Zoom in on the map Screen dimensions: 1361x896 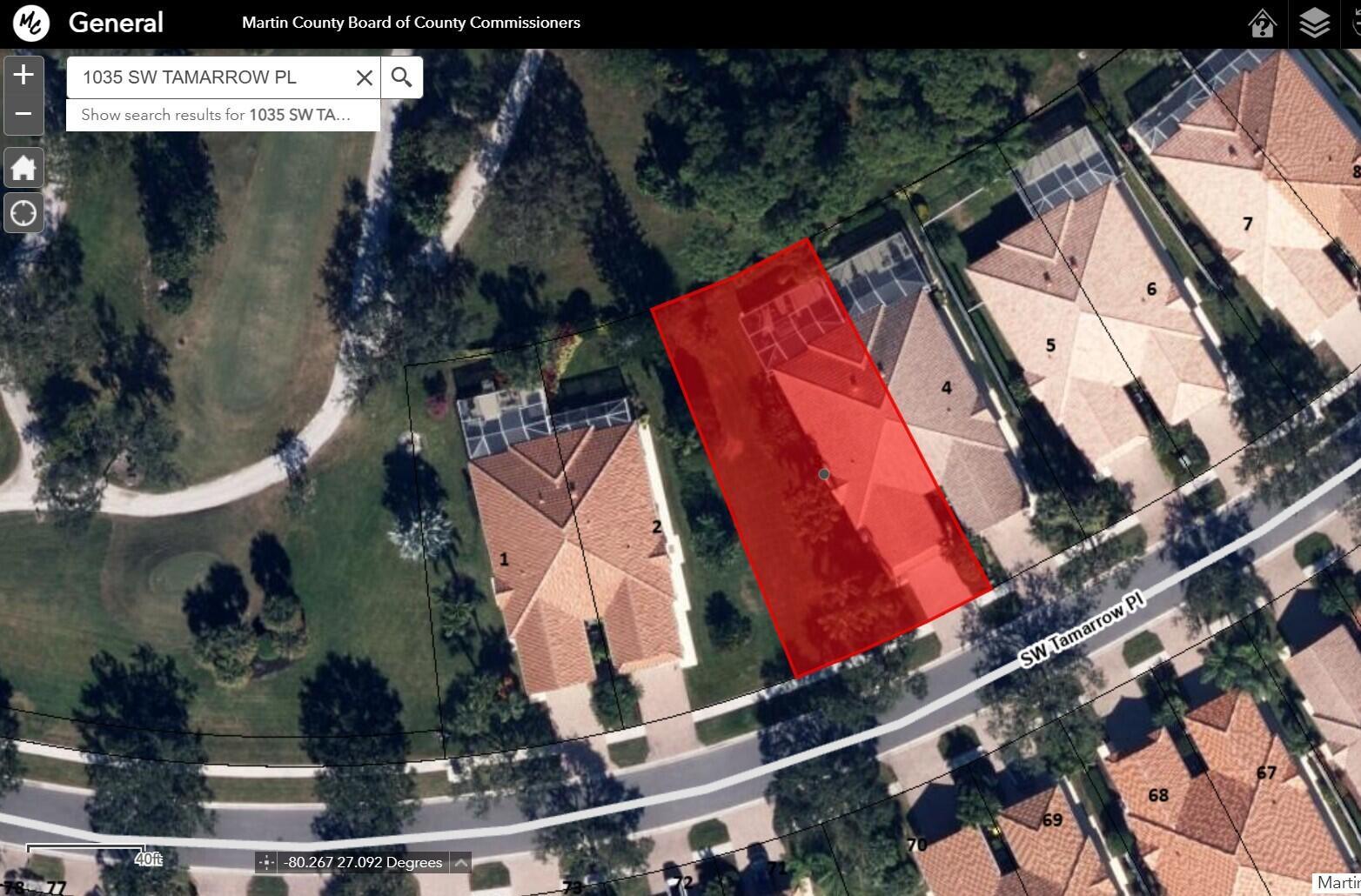23,75
